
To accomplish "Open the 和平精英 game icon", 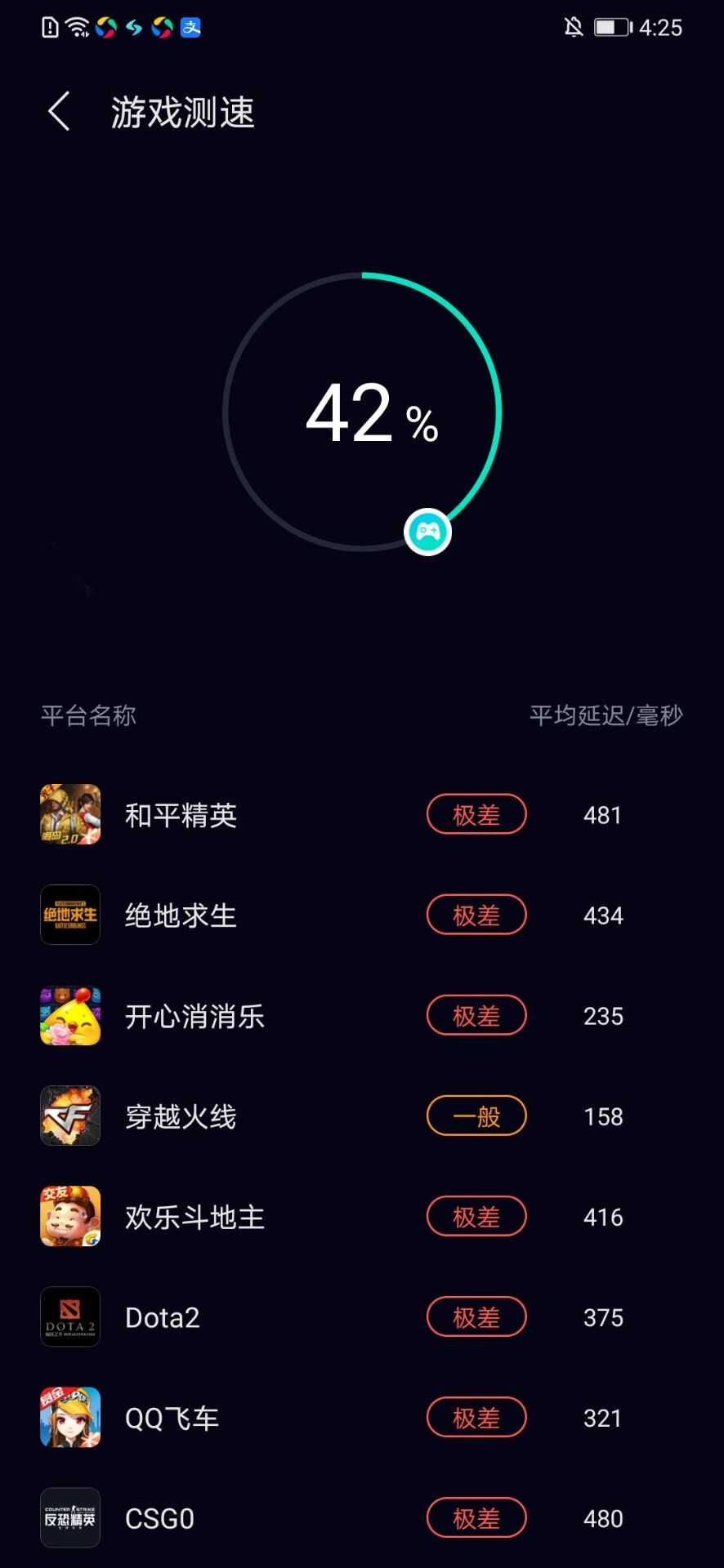I will point(70,814).
